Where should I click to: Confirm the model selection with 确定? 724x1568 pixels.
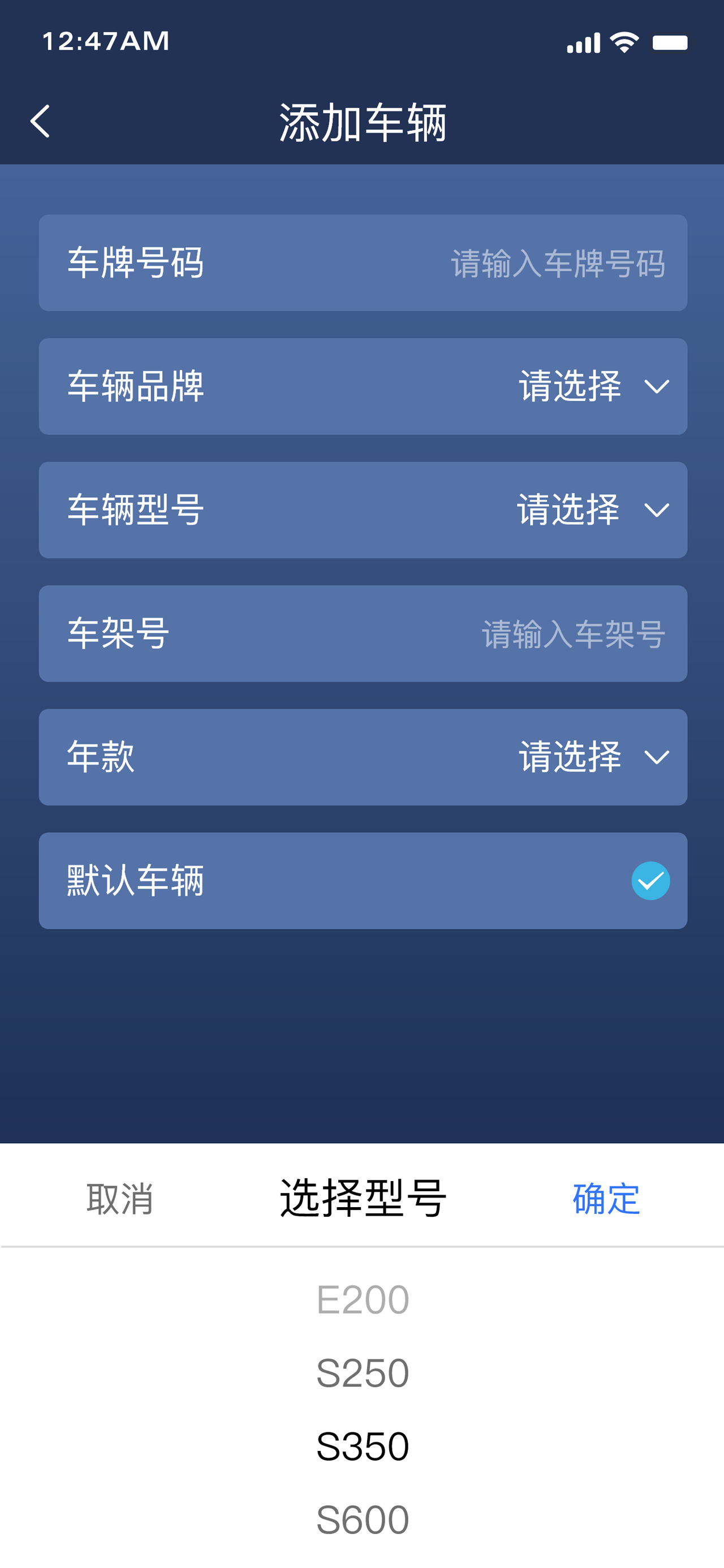click(x=606, y=1199)
